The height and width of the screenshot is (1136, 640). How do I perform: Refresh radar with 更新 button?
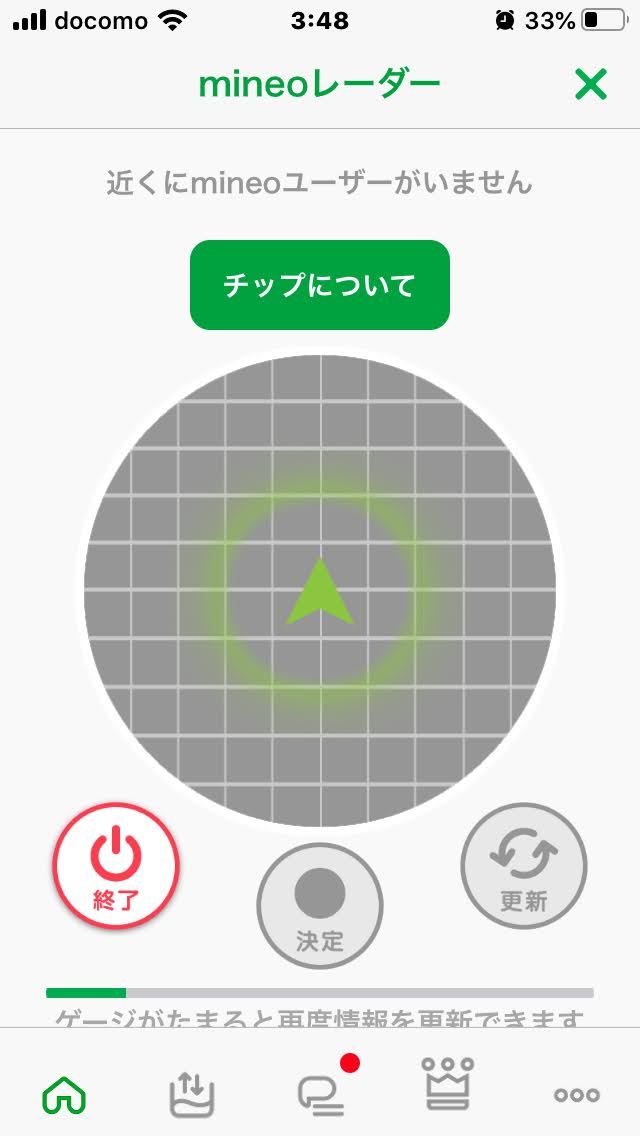(524, 866)
